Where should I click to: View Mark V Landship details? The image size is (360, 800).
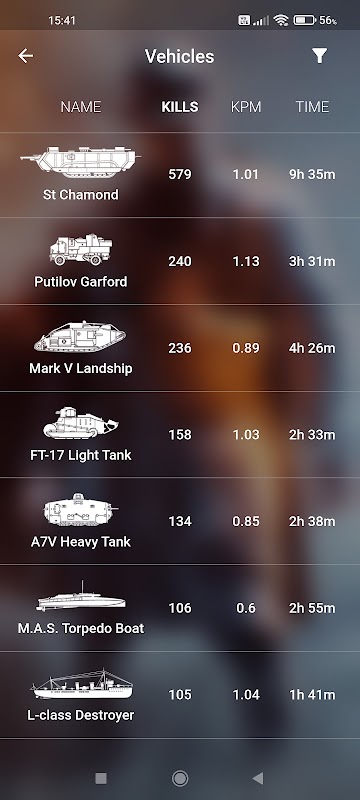pyautogui.click(x=180, y=348)
